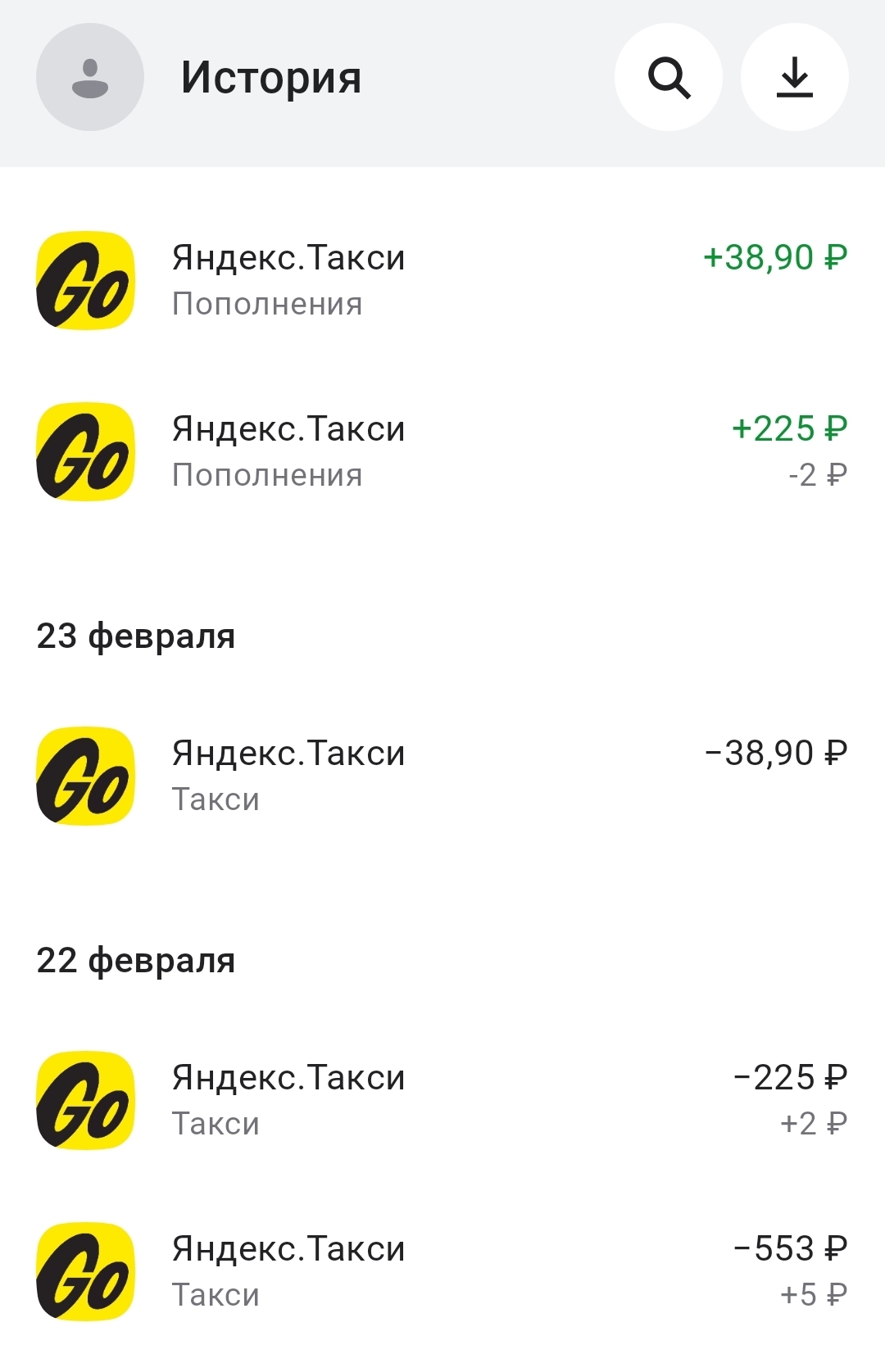Image resolution: width=885 pixels, height=1372 pixels.
Task: Download the history statement
Action: pos(794,77)
